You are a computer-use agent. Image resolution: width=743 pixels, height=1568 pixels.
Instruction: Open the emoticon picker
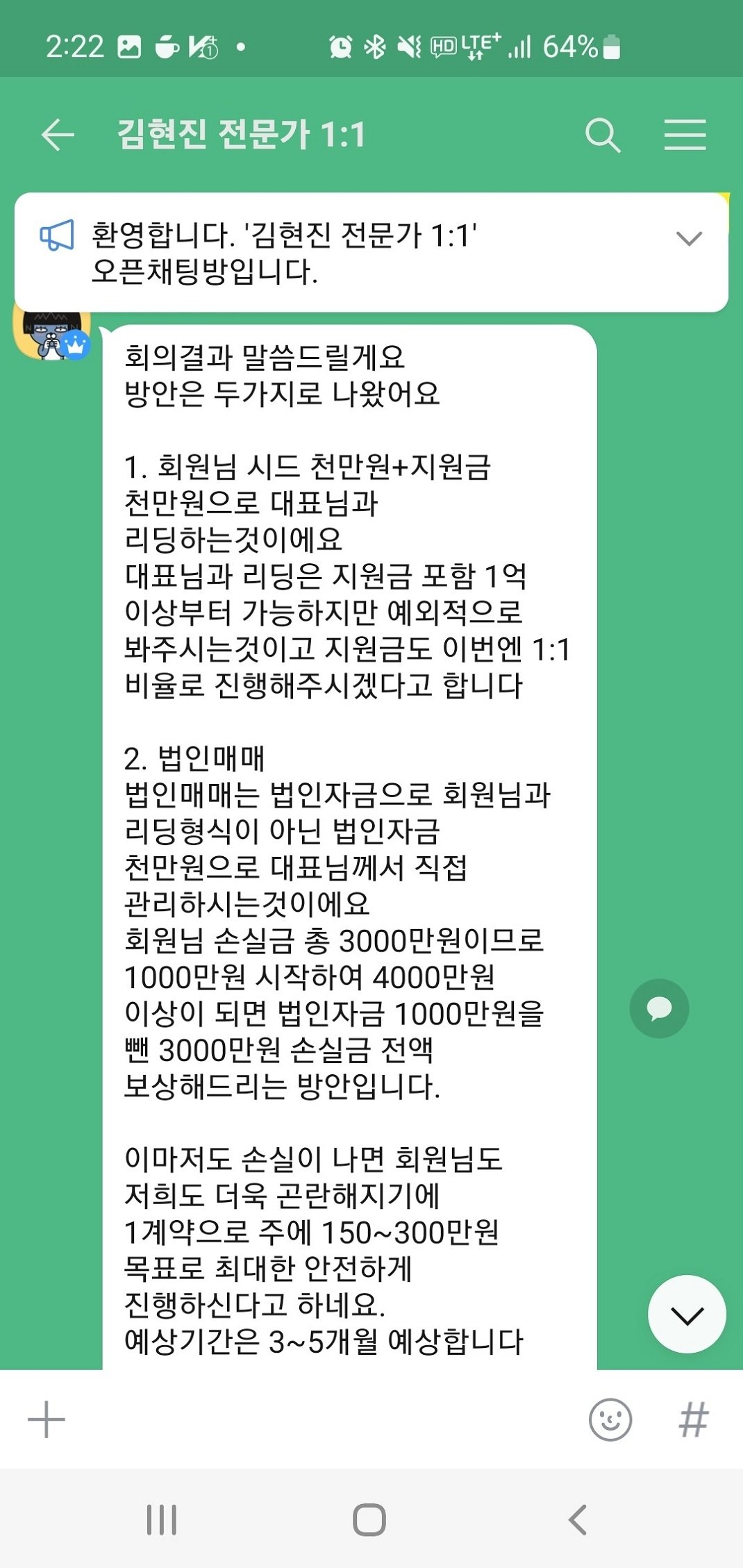point(610,1419)
